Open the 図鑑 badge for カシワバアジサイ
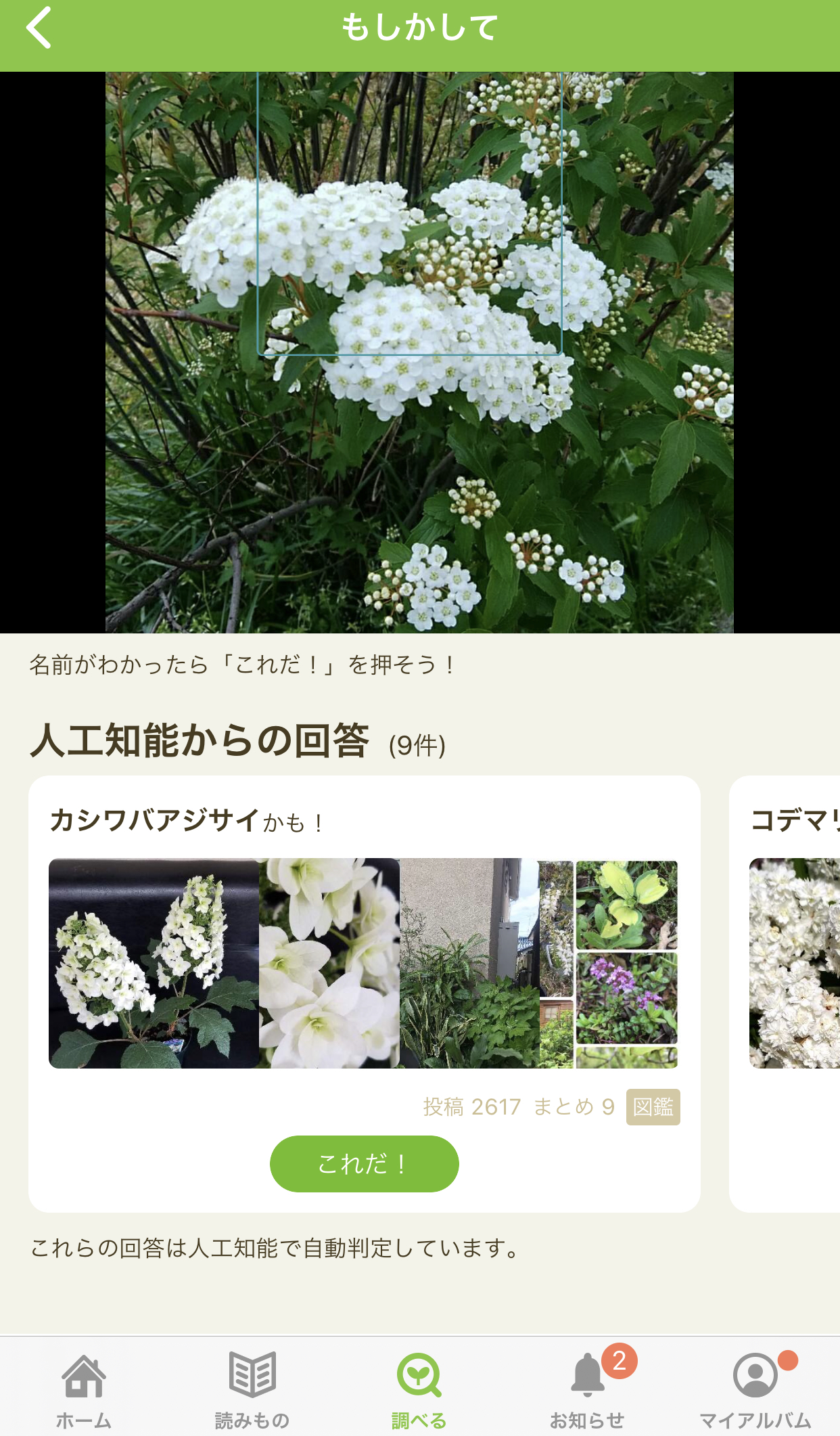 coord(653,1107)
